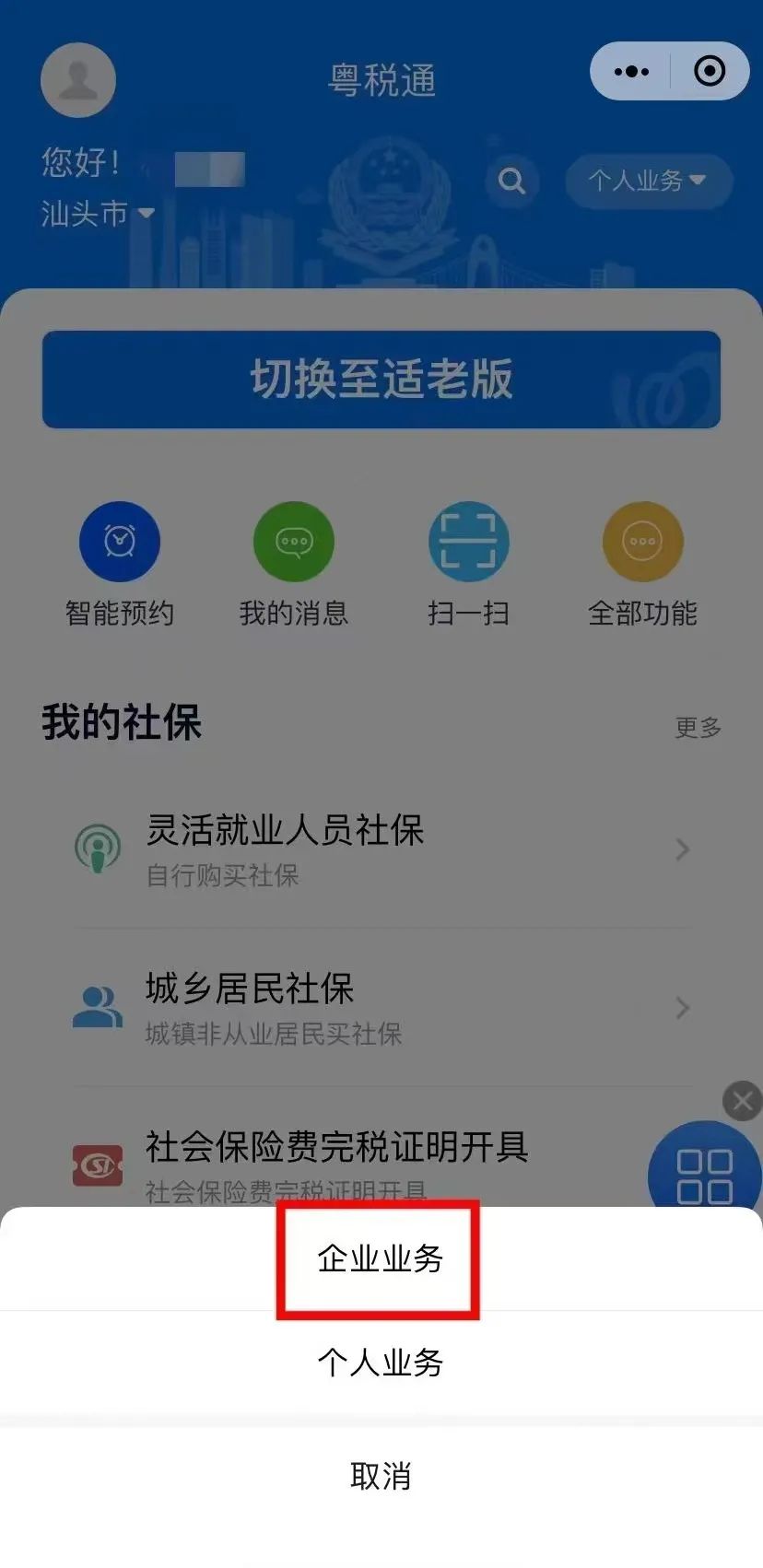Expand the 个人业务 dropdown at the top
This screenshot has width=763, height=1568.
(x=648, y=181)
